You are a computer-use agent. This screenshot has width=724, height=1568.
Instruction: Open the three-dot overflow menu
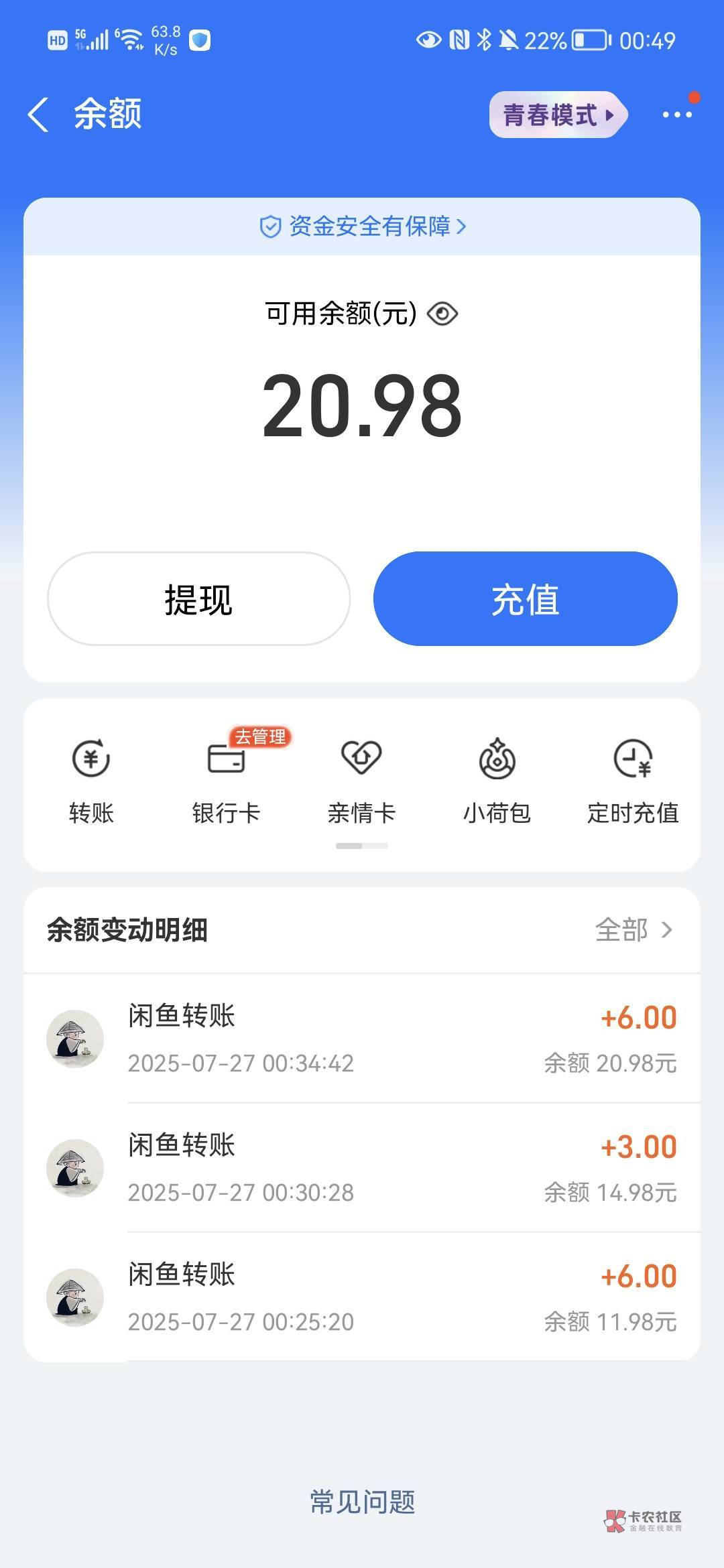(x=676, y=115)
